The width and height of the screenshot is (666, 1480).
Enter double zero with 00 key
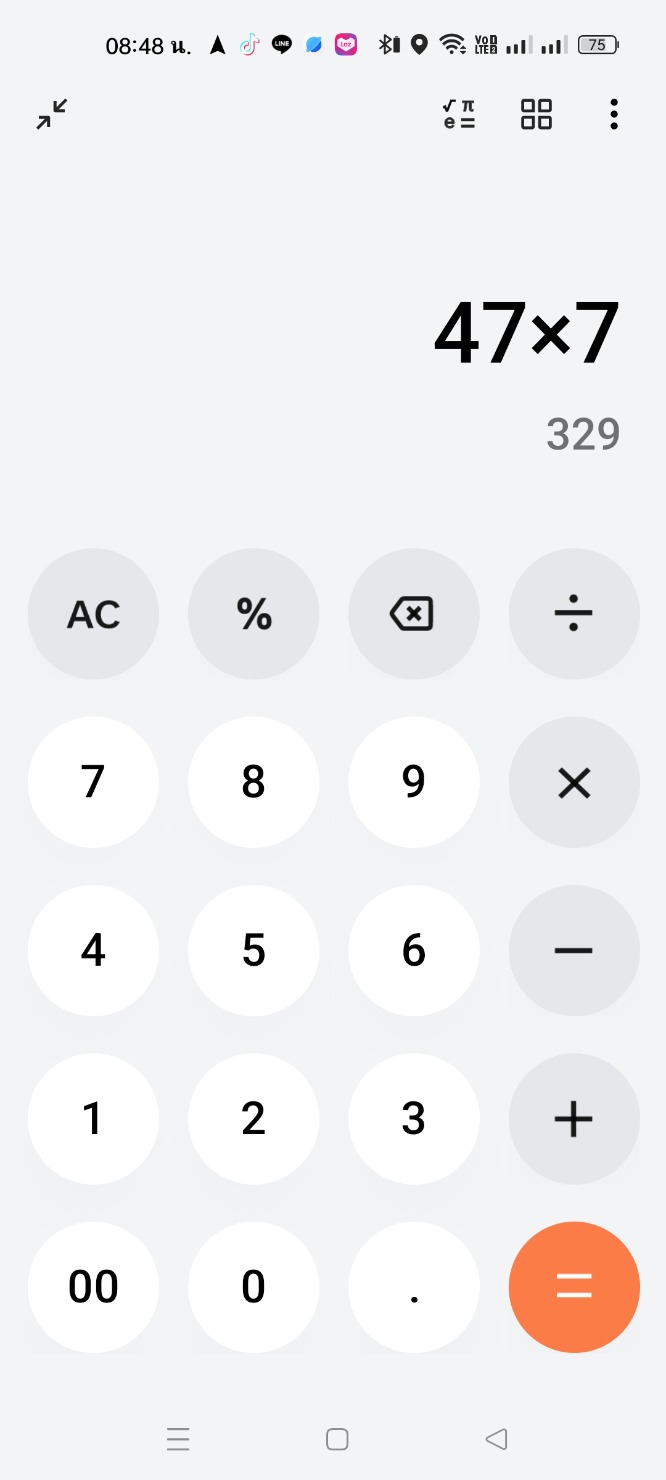pyautogui.click(x=93, y=1286)
